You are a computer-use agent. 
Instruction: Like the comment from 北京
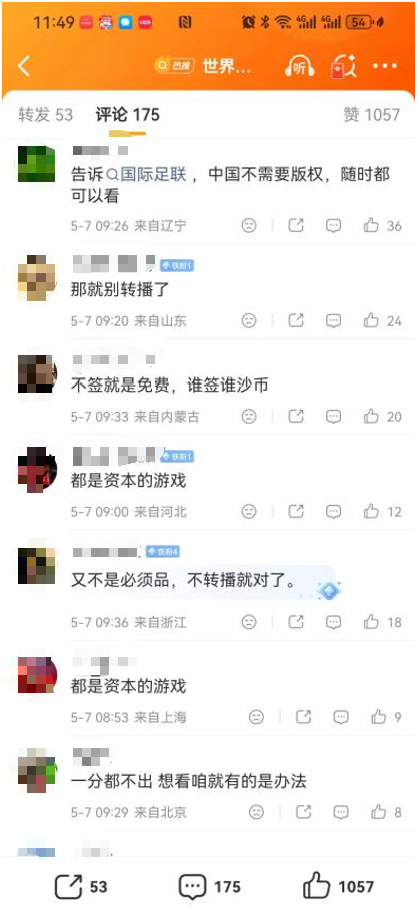click(386, 812)
